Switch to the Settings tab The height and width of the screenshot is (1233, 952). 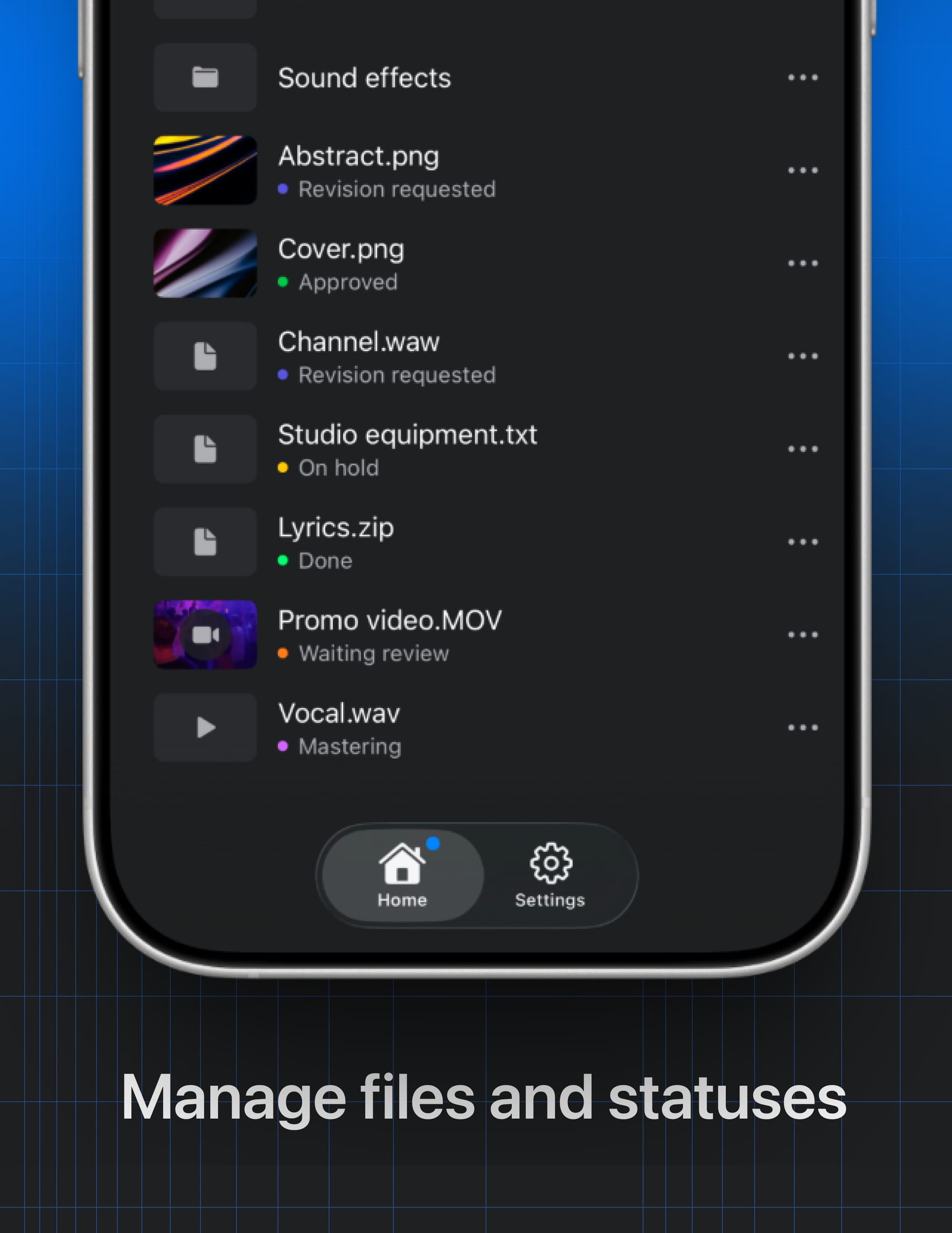pyautogui.click(x=549, y=872)
